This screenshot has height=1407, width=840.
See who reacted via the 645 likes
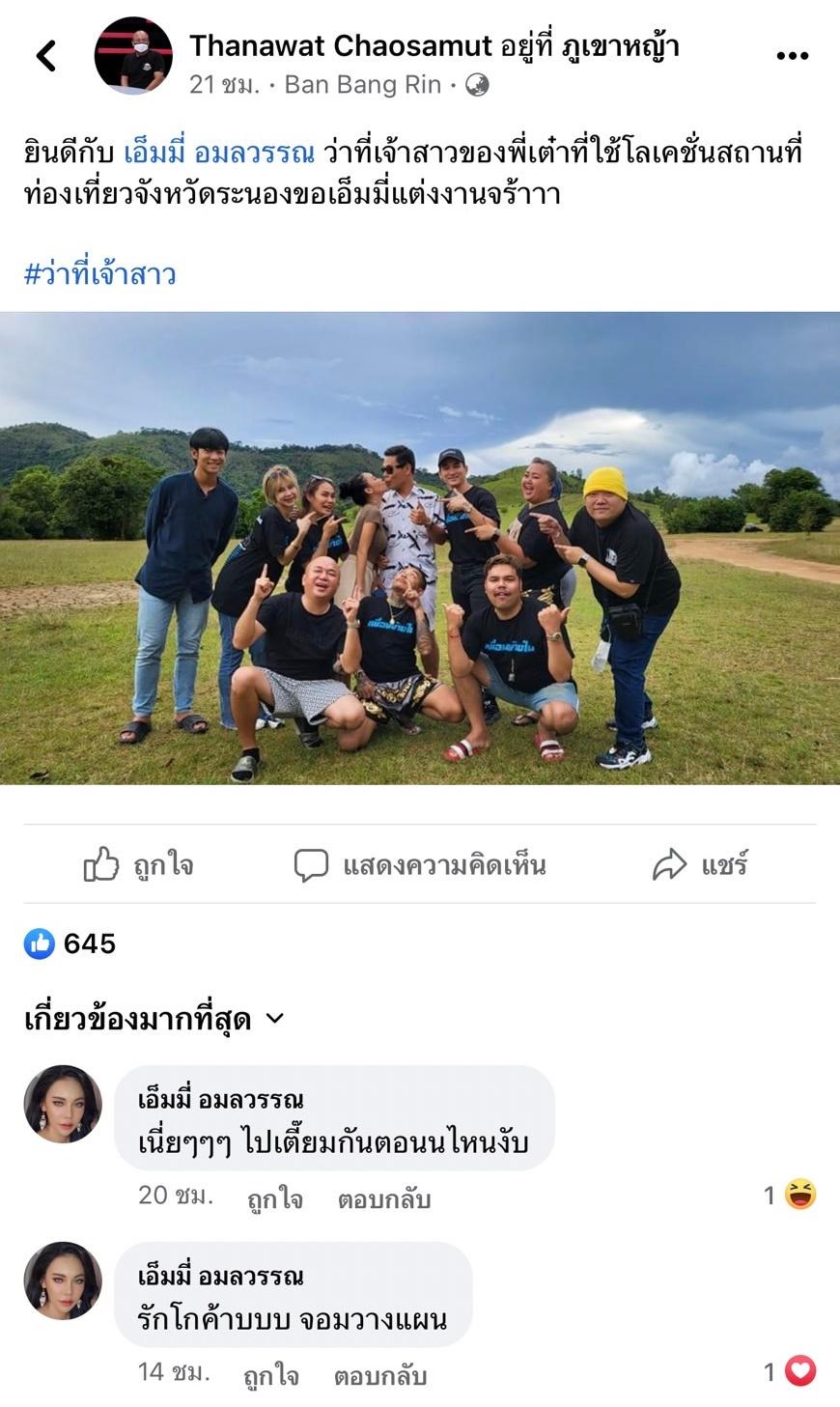point(70,943)
